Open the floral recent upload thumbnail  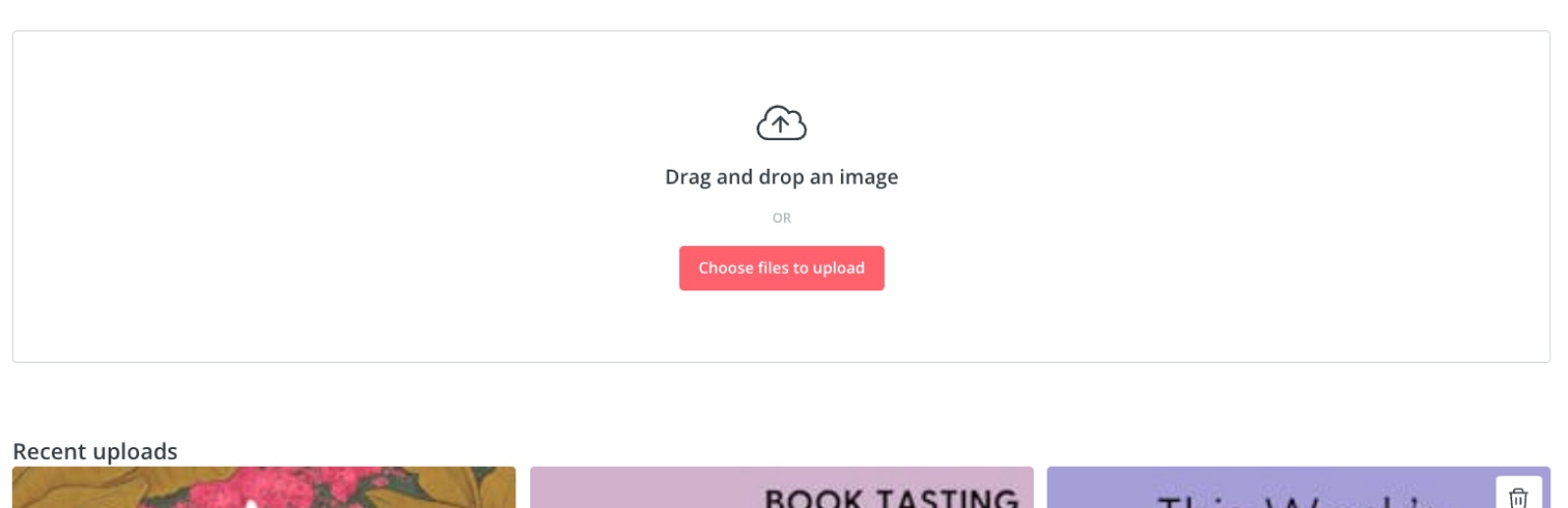264,488
